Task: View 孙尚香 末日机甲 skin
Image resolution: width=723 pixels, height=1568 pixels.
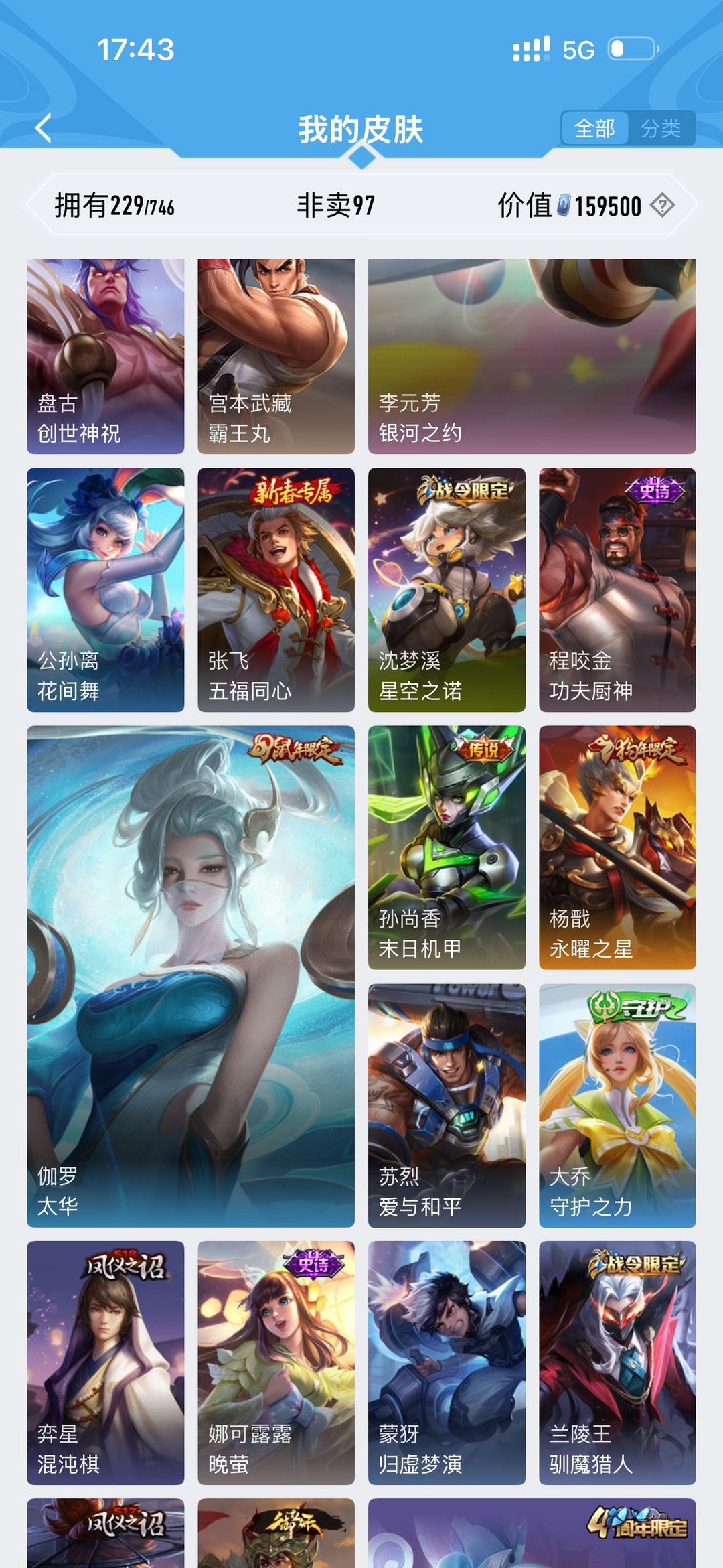Action: click(x=447, y=847)
